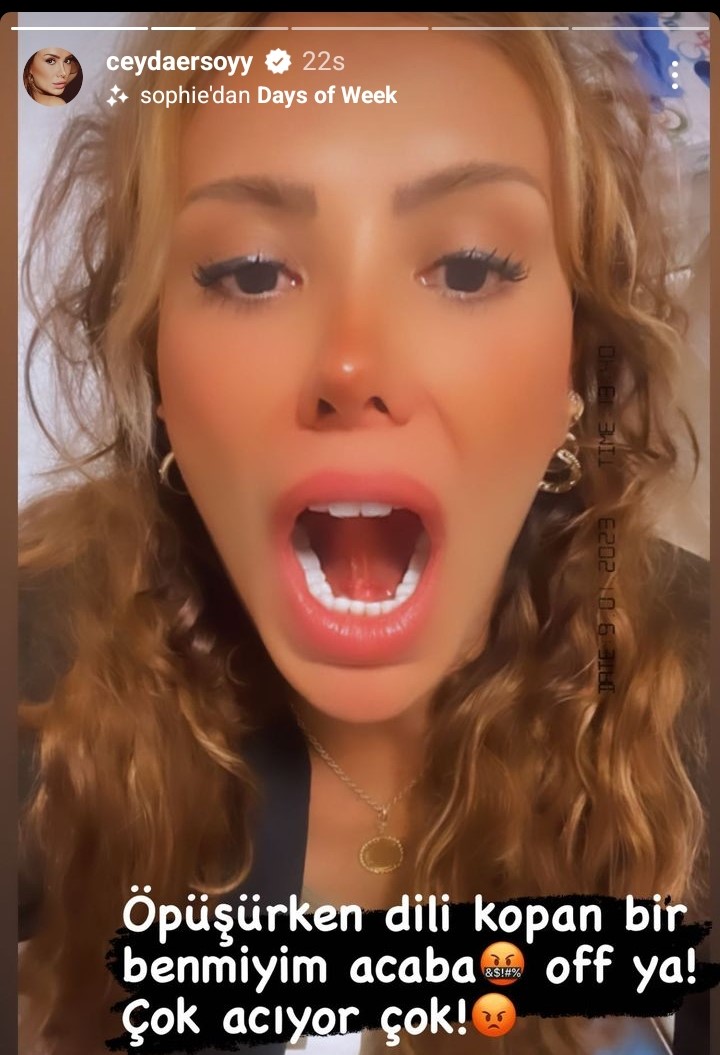Open ceydaersoyy's profile picture
The width and height of the screenshot is (720, 1055).
(53, 77)
